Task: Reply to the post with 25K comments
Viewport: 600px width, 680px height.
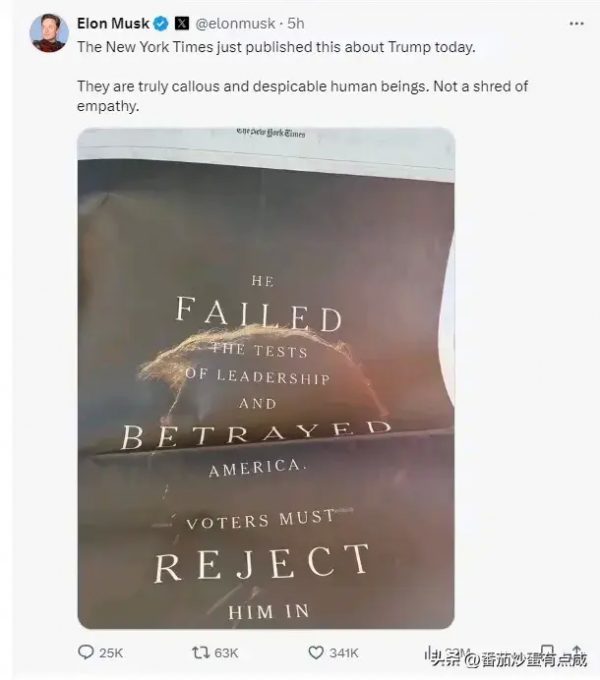Action: click(x=87, y=652)
